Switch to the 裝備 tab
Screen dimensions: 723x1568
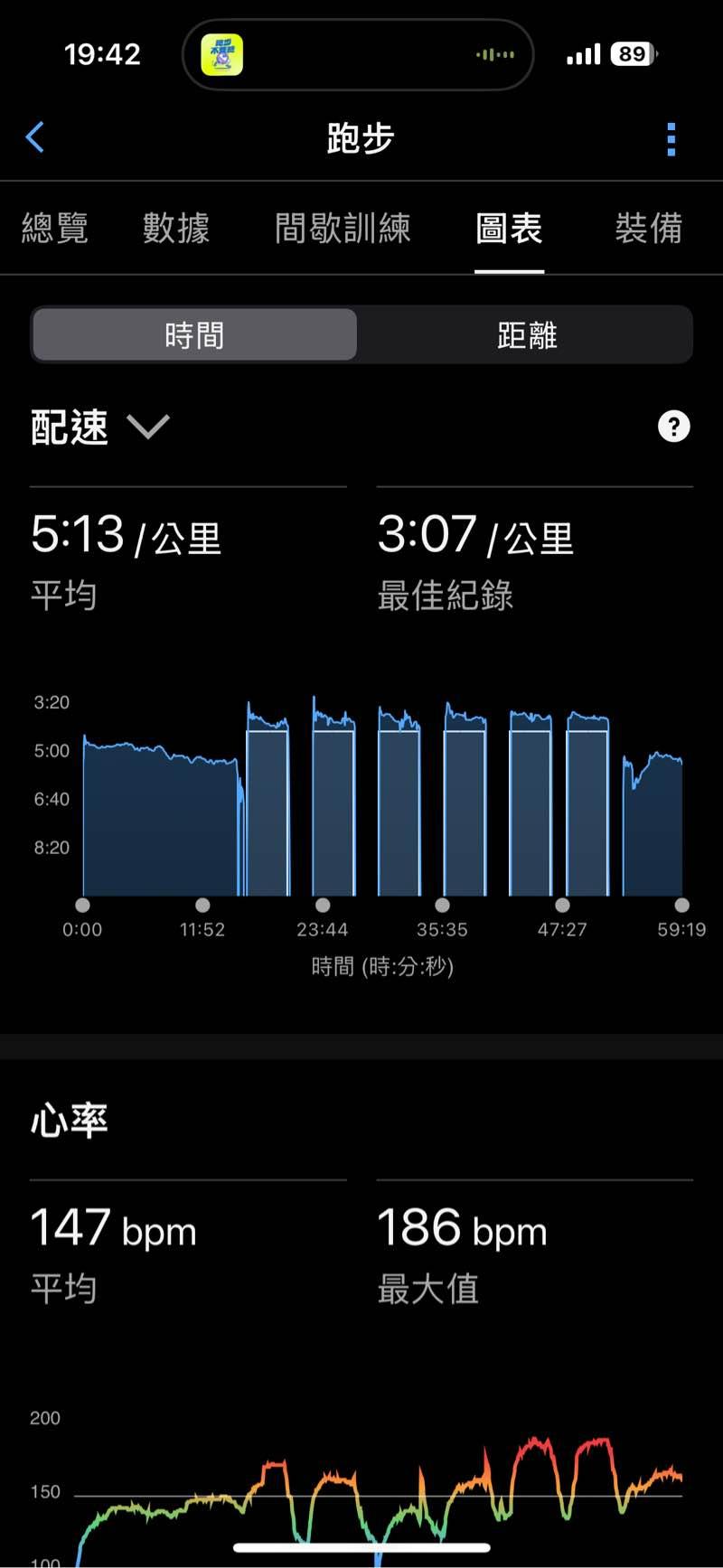(649, 228)
